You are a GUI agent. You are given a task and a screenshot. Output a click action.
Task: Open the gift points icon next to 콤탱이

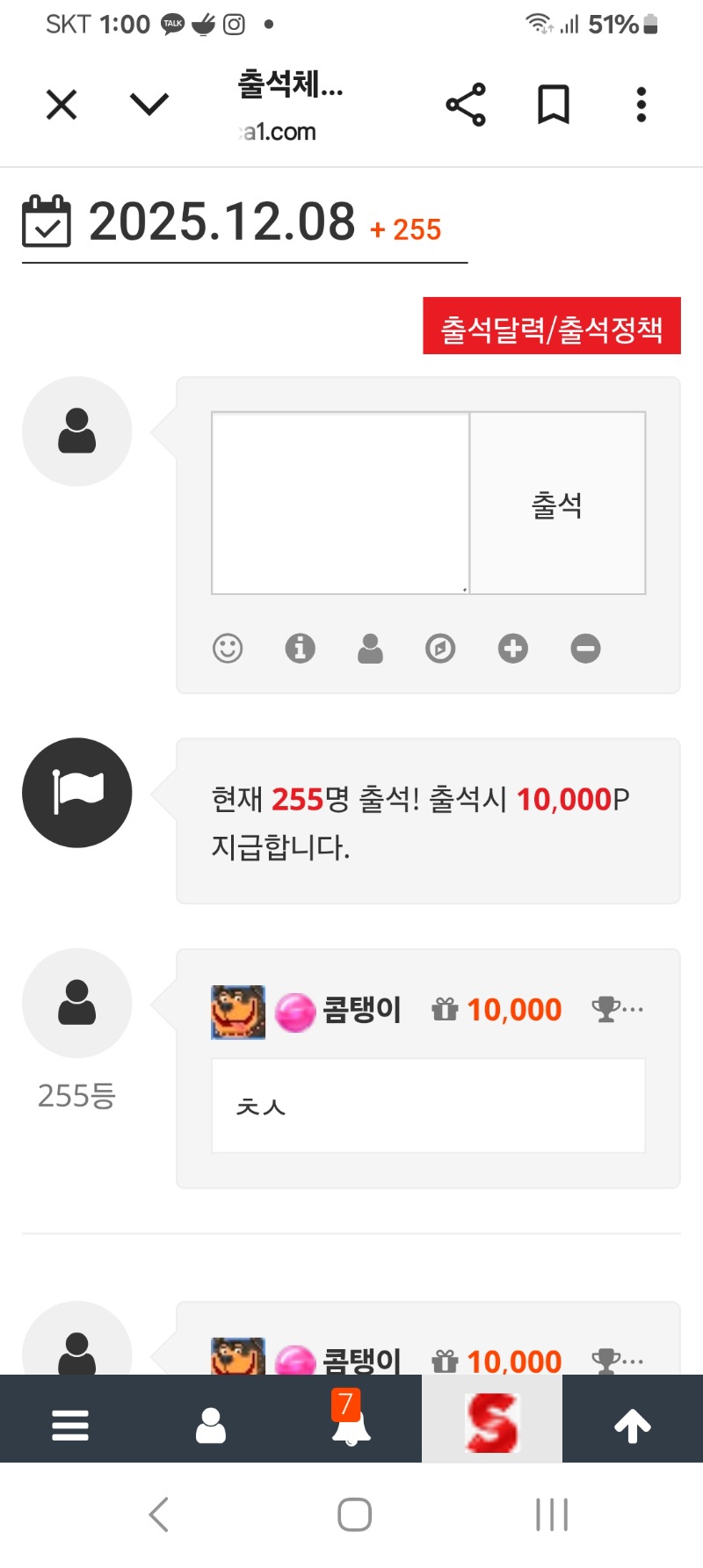click(445, 1009)
